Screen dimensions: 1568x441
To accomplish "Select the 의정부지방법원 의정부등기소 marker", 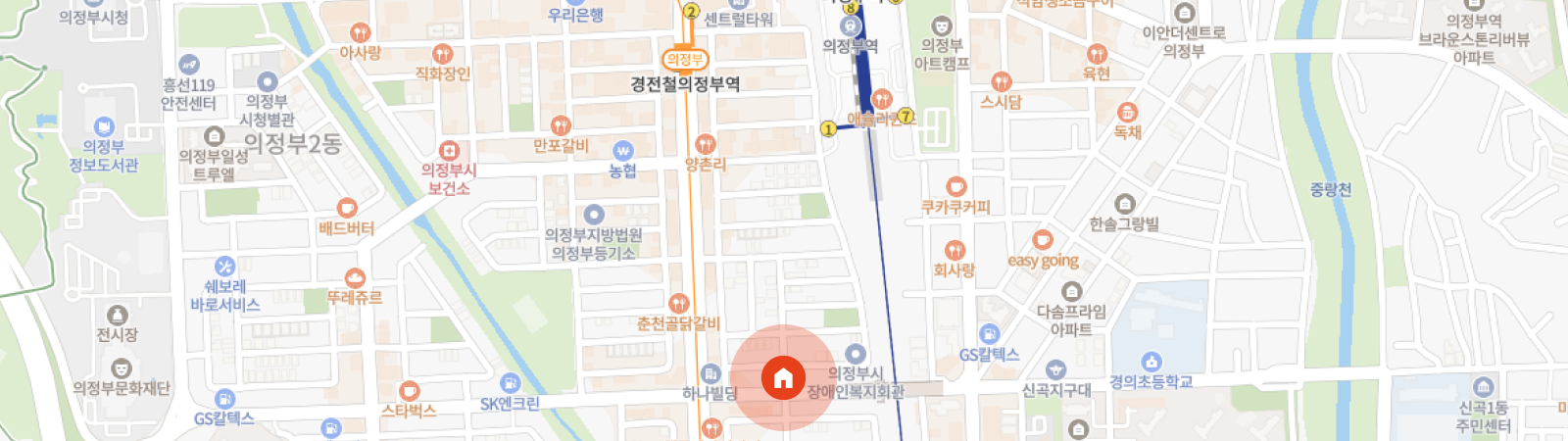I will (594, 215).
